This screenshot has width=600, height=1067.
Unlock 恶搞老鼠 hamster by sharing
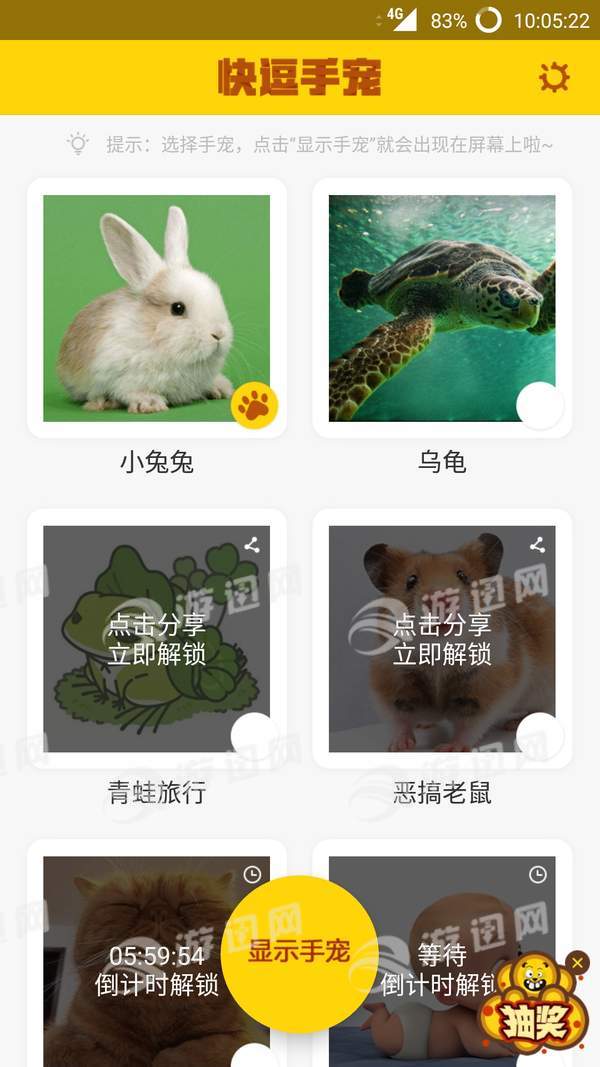442,639
